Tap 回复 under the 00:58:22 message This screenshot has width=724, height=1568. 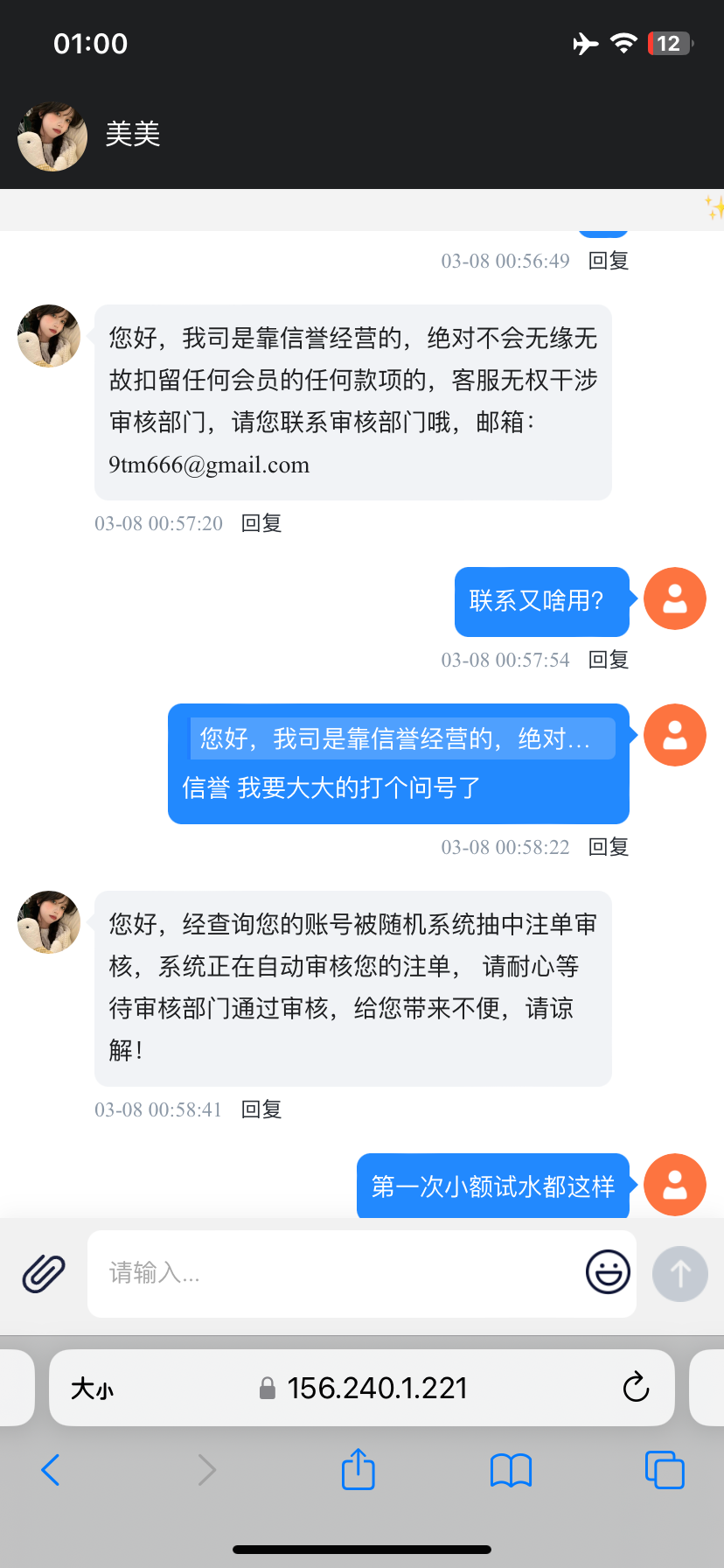coord(609,847)
